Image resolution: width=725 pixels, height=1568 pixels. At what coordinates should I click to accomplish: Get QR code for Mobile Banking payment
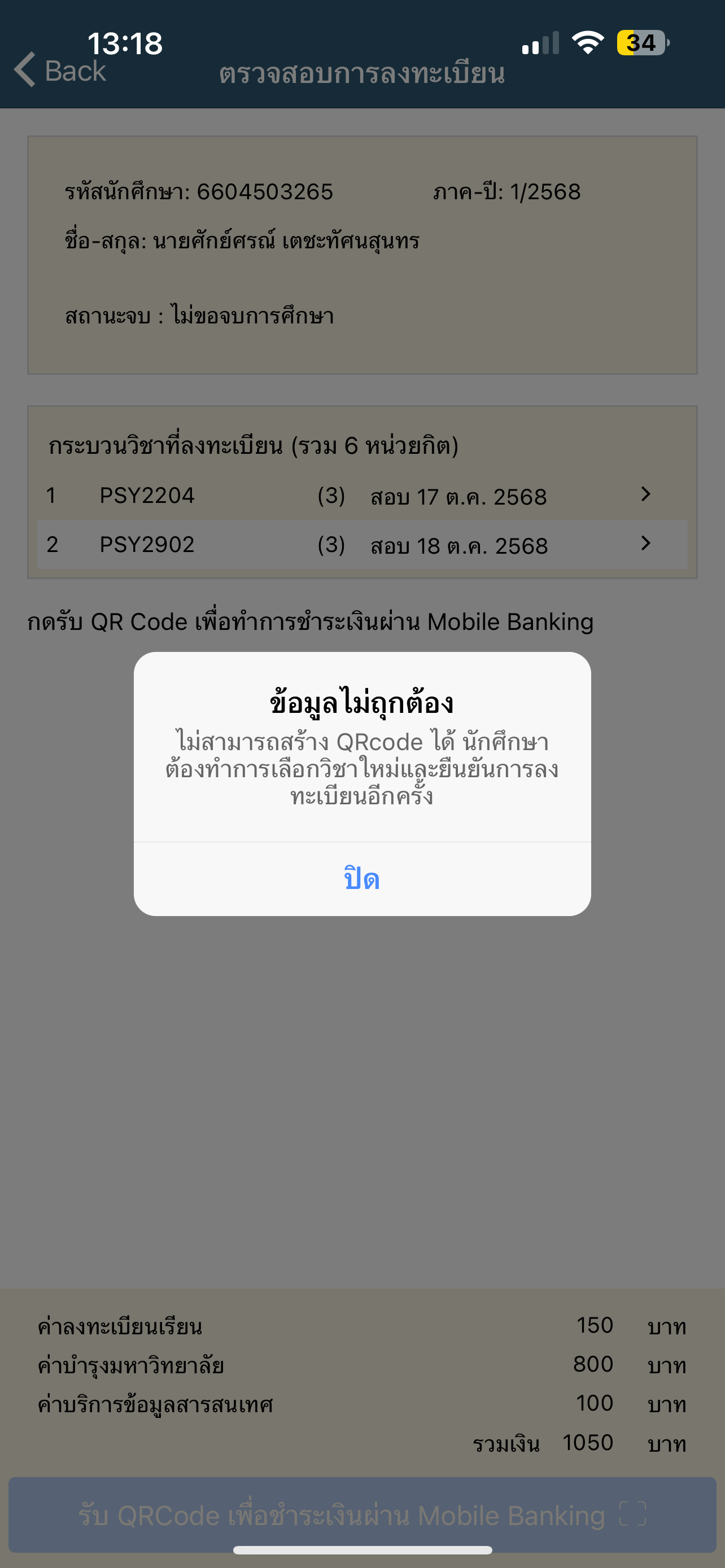point(361,1514)
